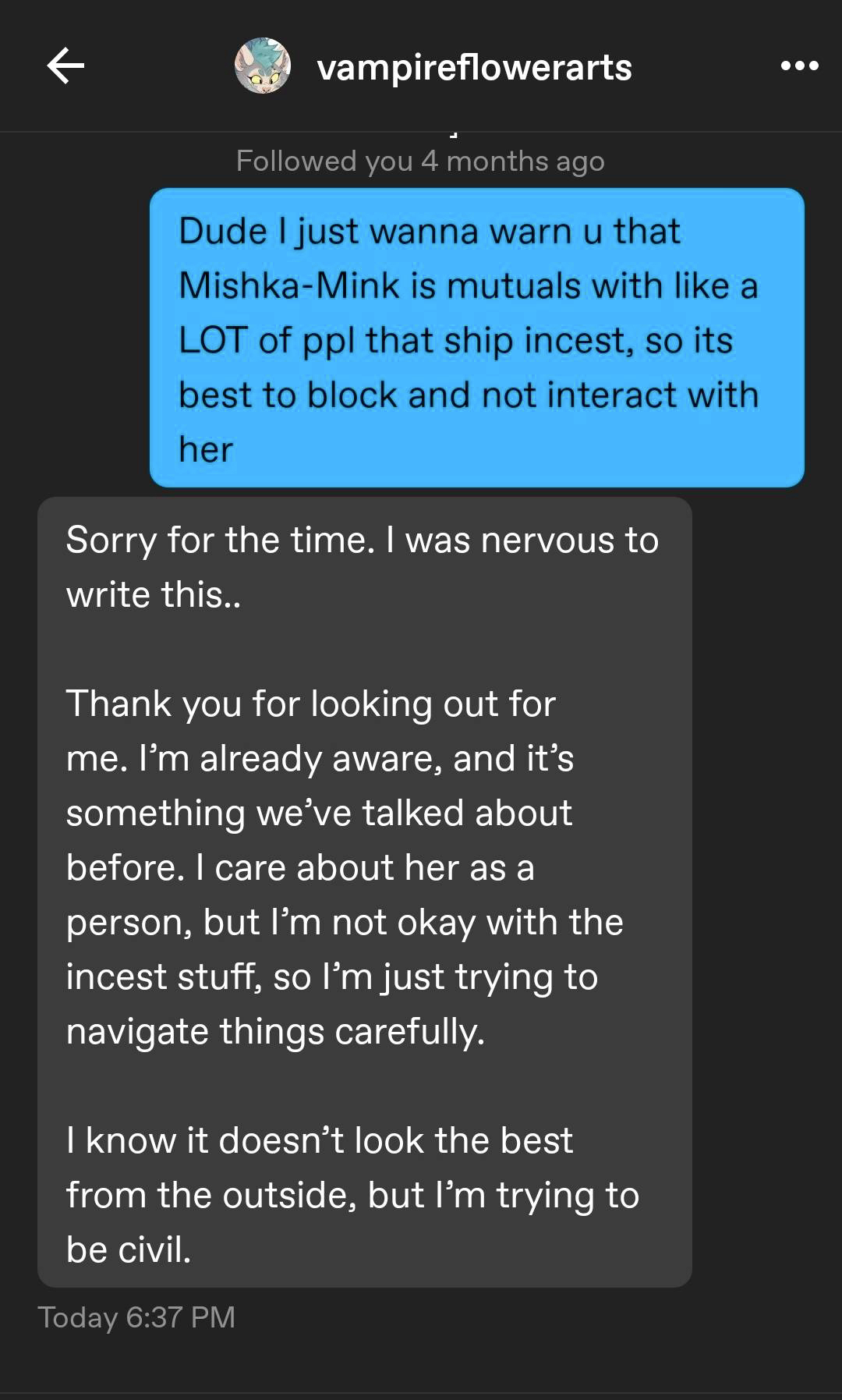Open the vampireflowerarts blog name header
Screen dimensions: 842x1400
click(x=474, y=68)
